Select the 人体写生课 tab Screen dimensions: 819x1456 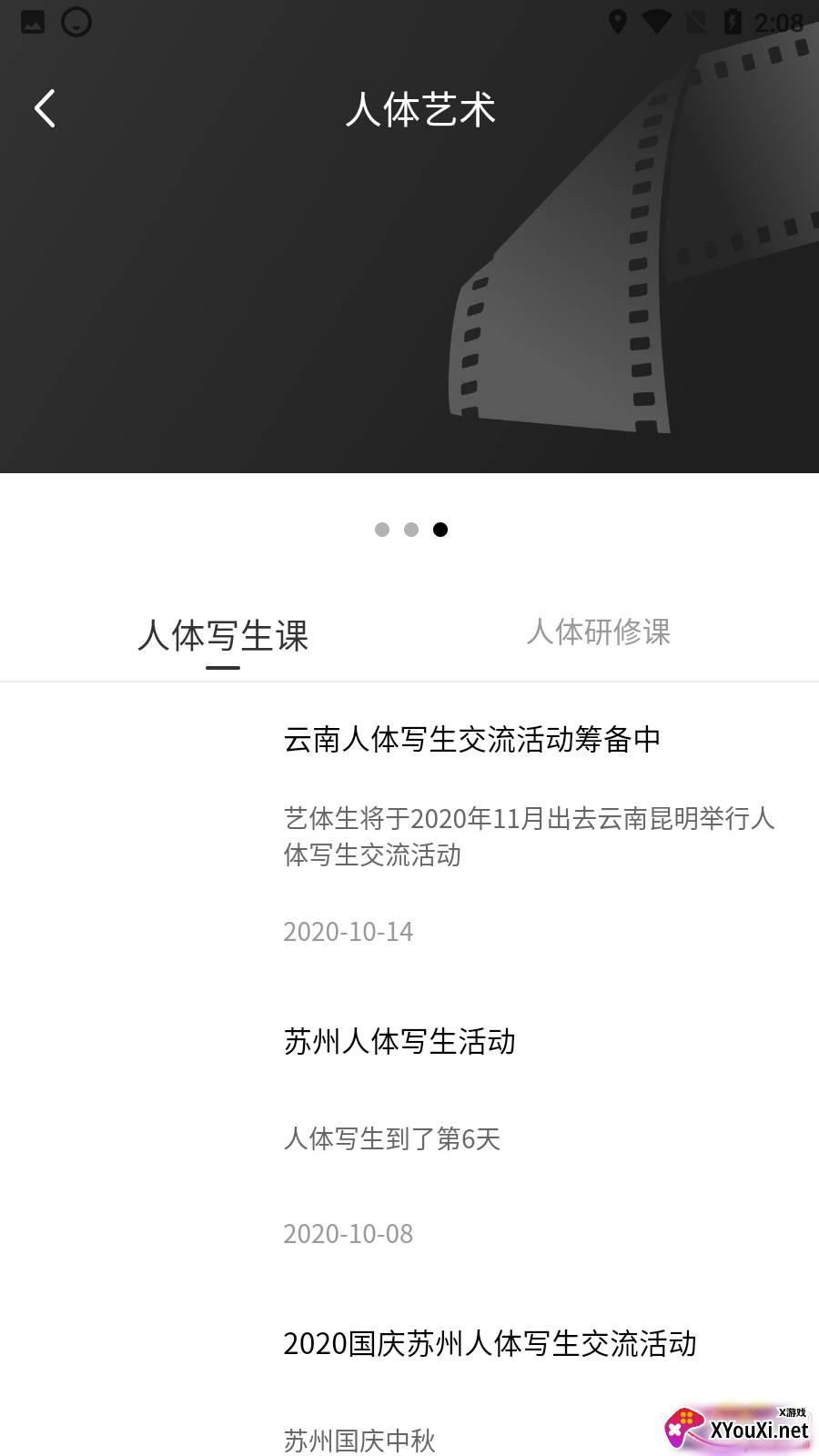[223, 635]
